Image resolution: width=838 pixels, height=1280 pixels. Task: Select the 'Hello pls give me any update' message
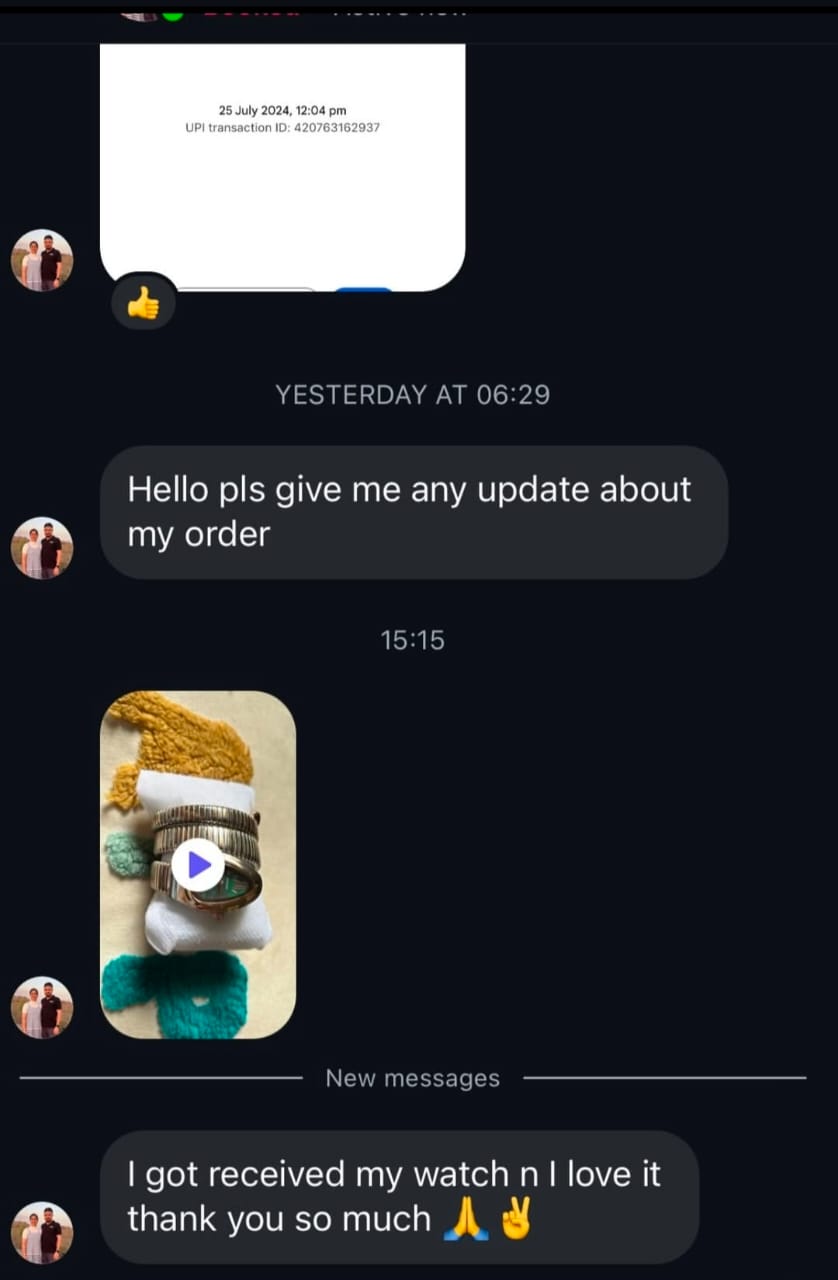coord(413,511)
